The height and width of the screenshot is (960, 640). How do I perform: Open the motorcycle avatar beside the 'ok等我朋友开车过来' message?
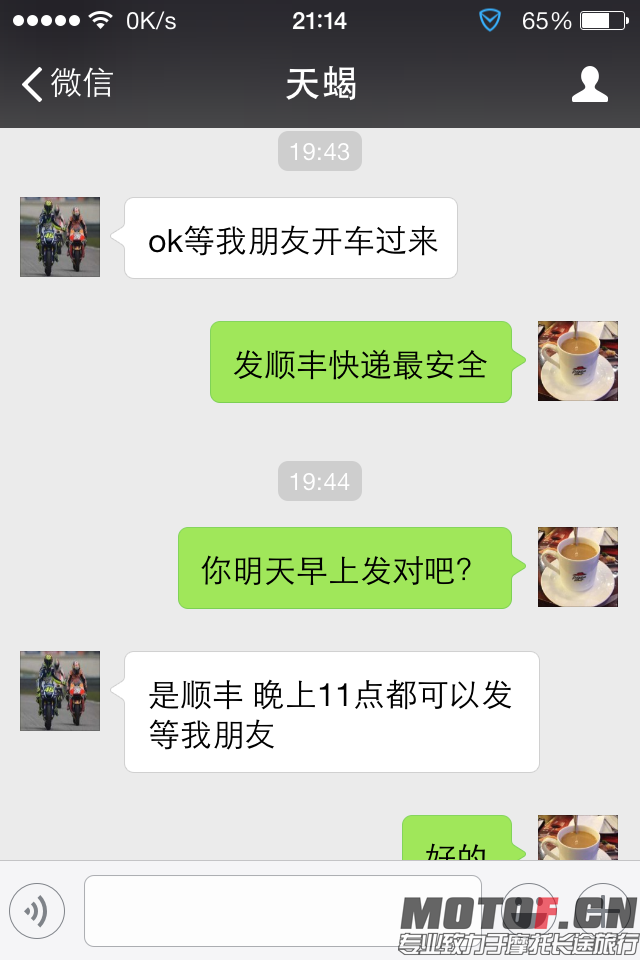click(x=60, y=237)
